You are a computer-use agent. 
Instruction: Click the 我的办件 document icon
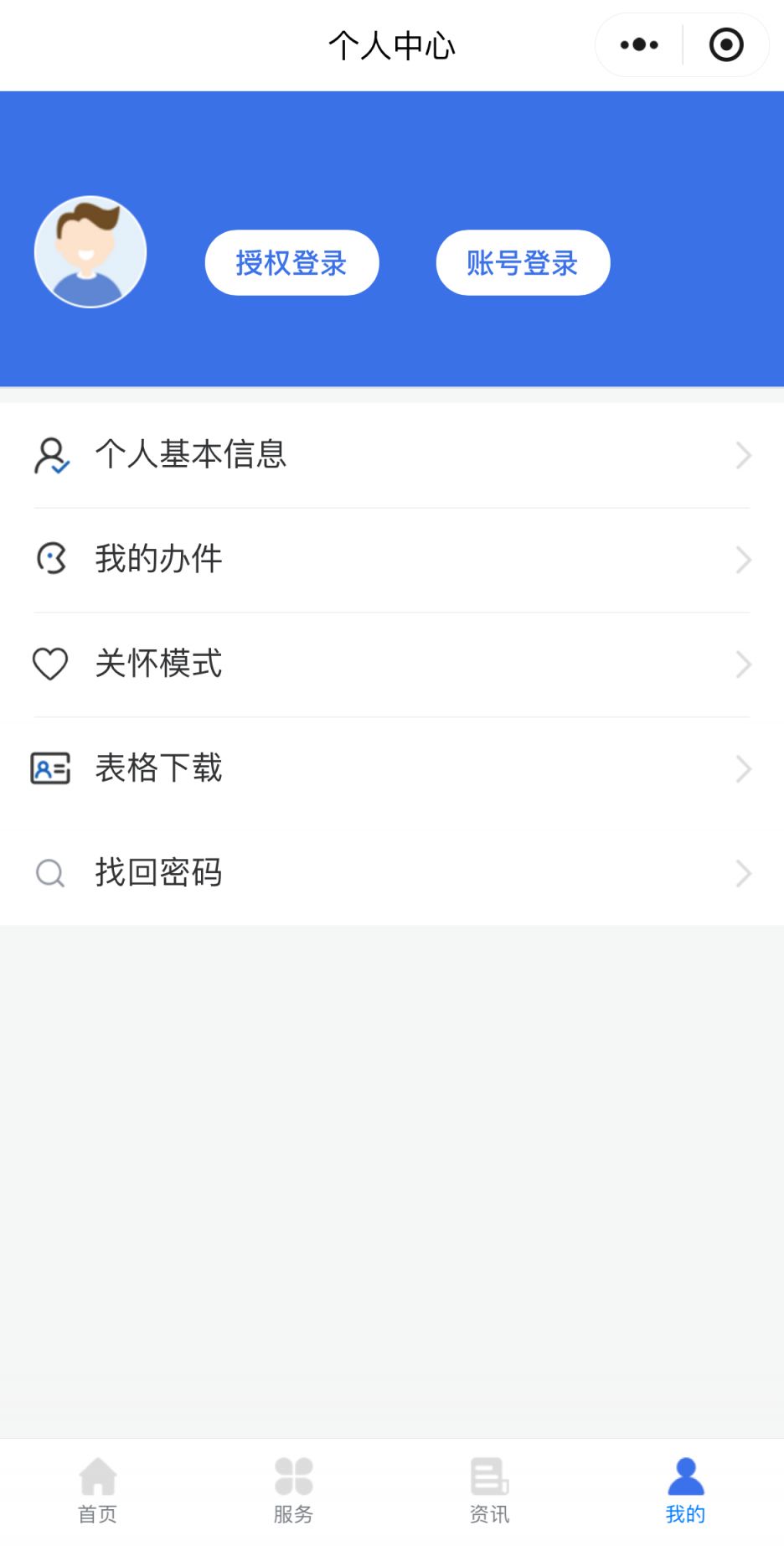51,560
